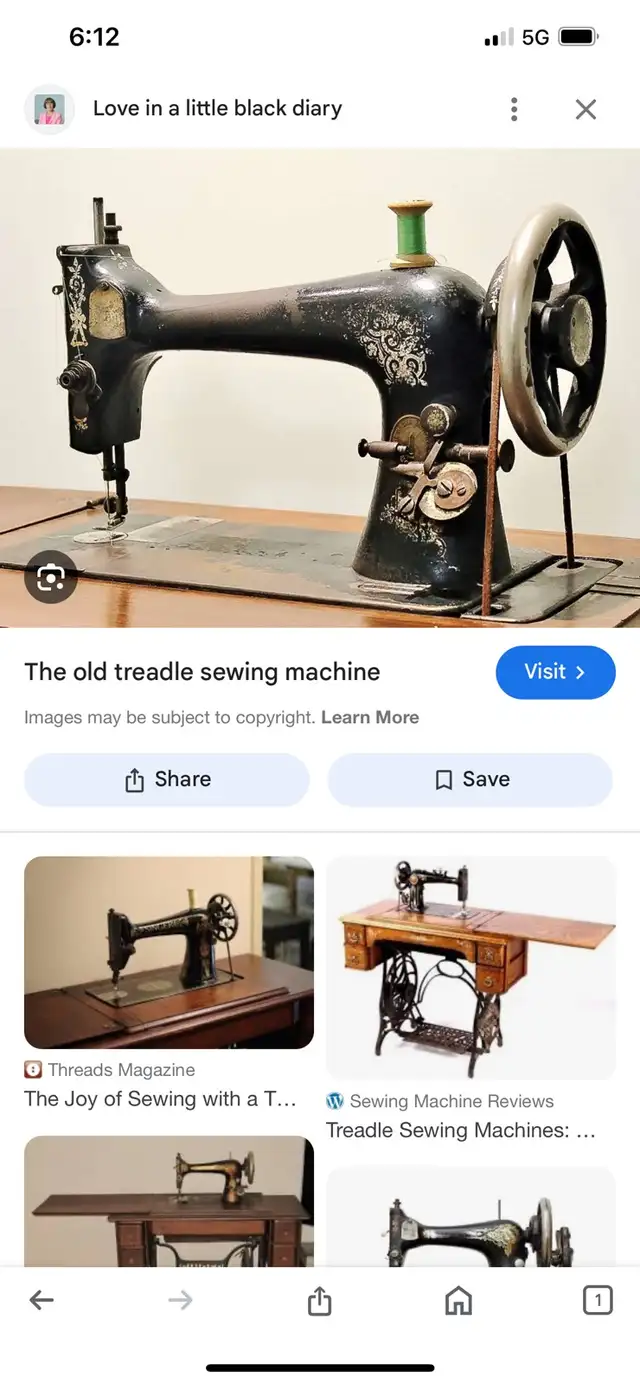
Task: Go to the browser home page
Action: click(x=458, y=1300)
